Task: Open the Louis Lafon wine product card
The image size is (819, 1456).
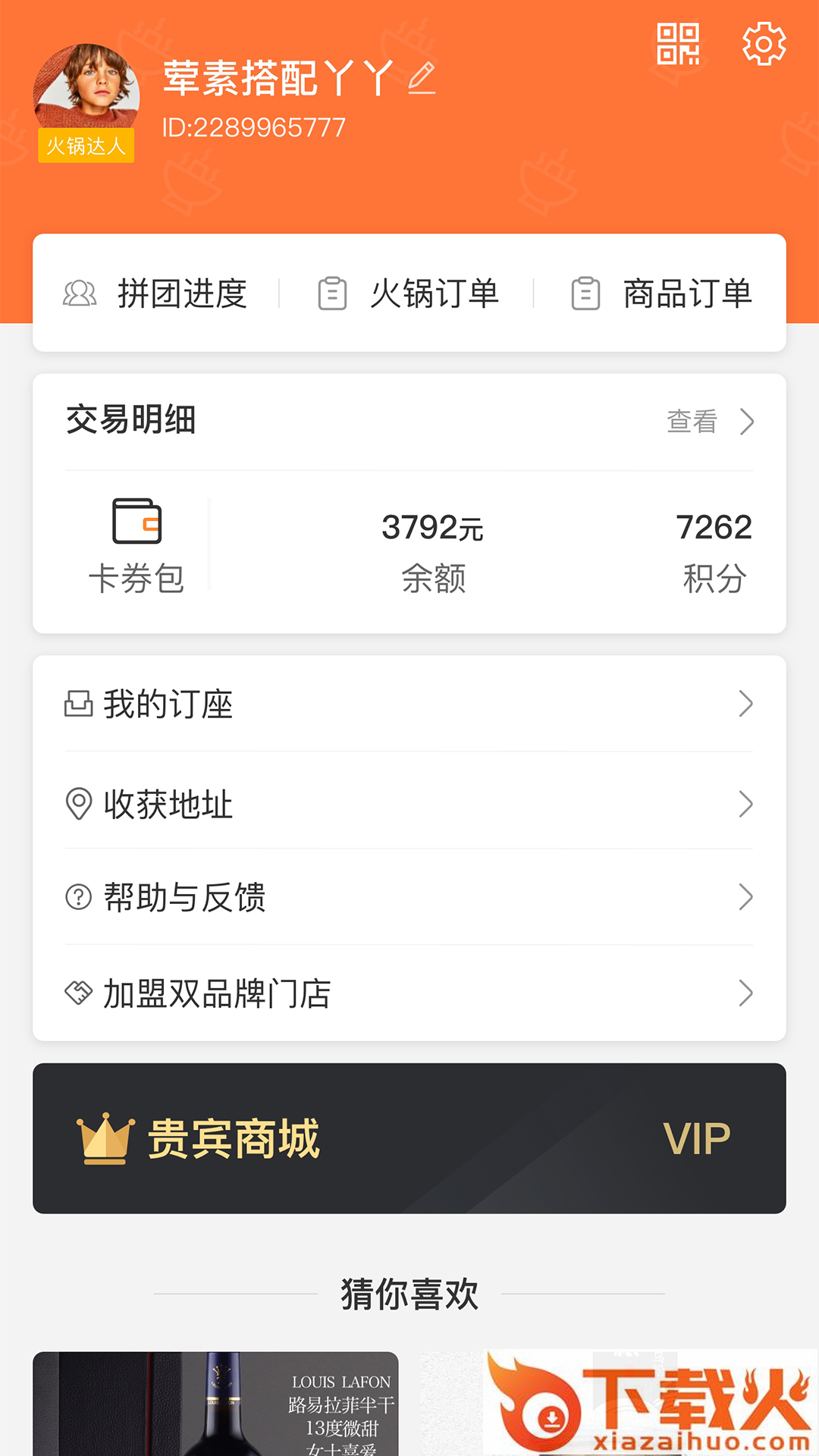Action: click(x=215, y=1403)
